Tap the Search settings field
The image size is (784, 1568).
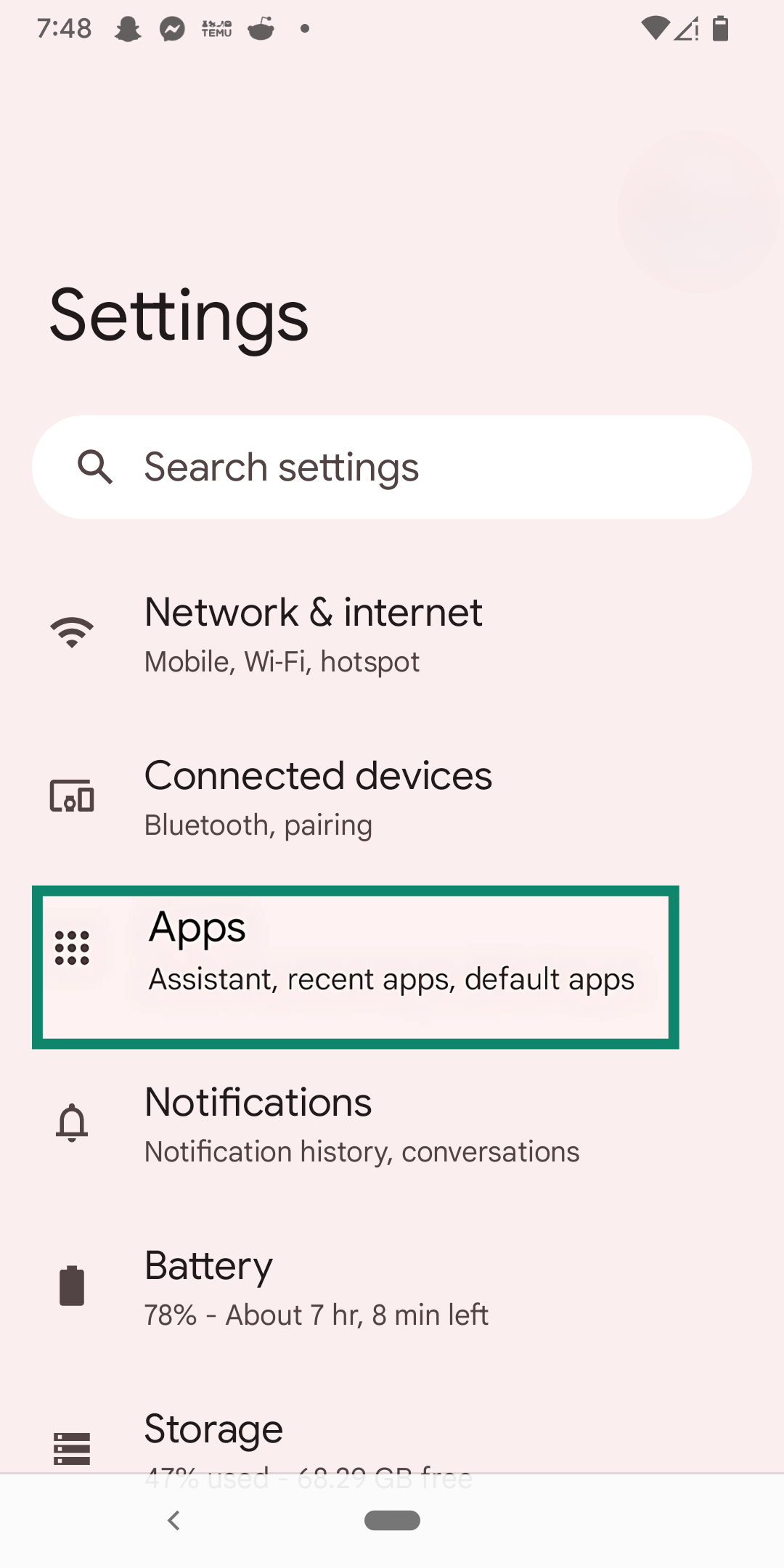(392, 467)
